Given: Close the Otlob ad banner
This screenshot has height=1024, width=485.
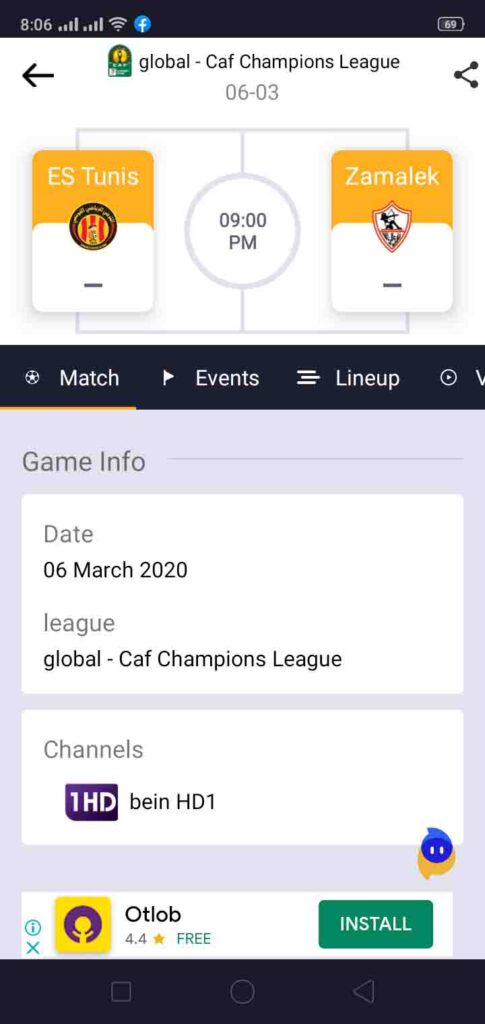Looking at the screenshot, I should [x=33, y=947].
